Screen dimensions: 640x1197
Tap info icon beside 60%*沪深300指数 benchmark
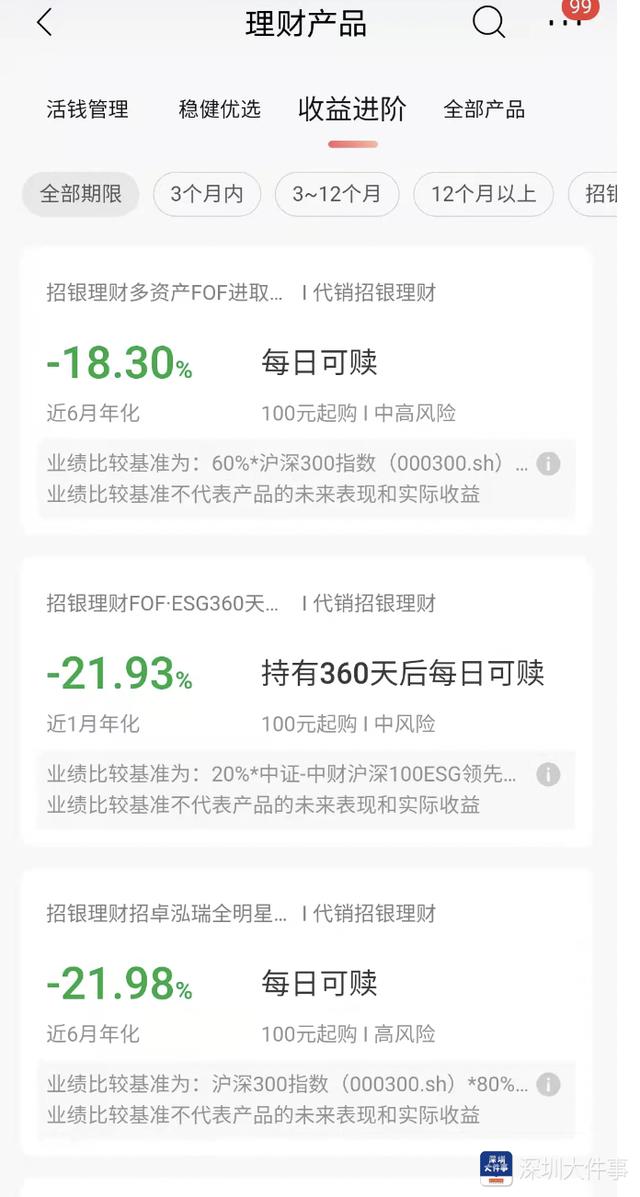coord(548,463)
